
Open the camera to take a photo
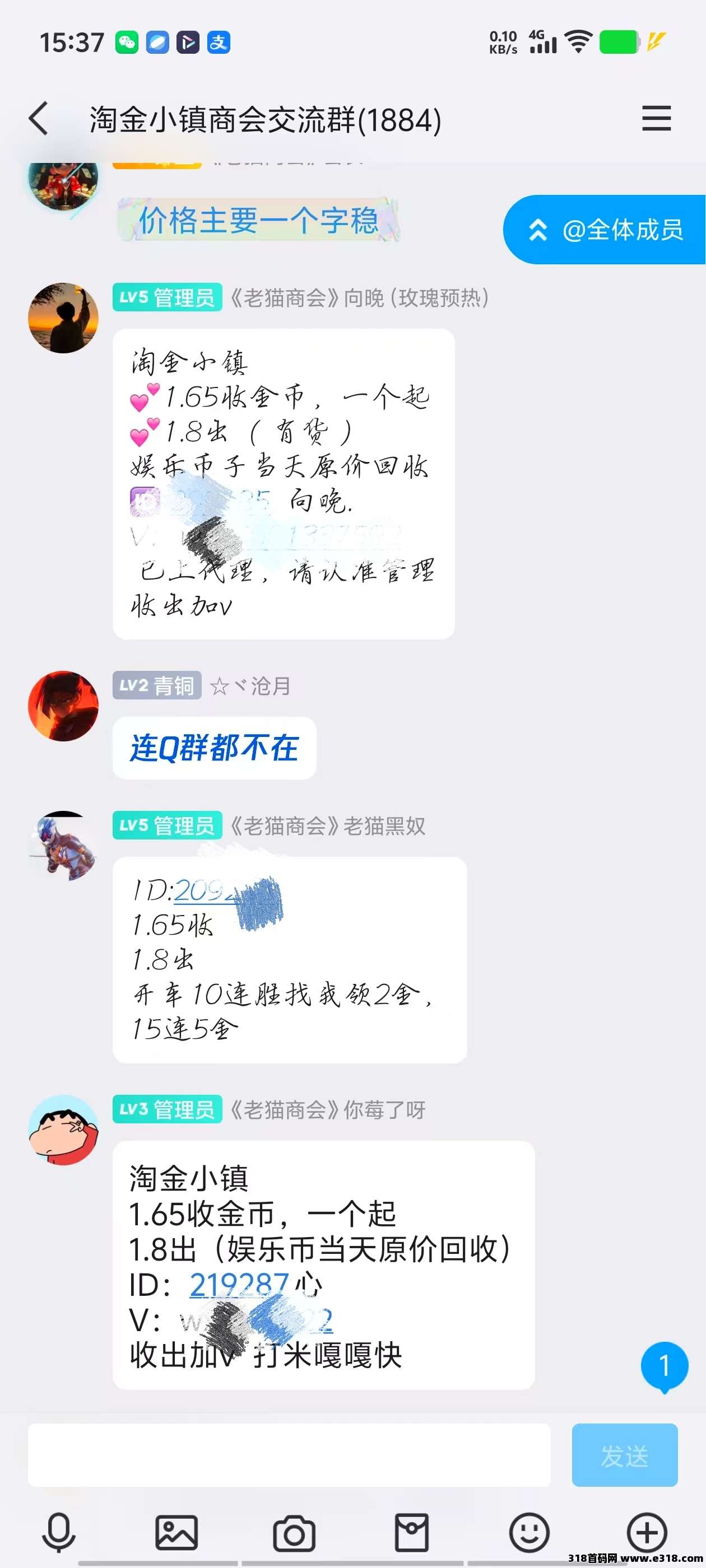pyautogui.click(x=294, y=1533)
